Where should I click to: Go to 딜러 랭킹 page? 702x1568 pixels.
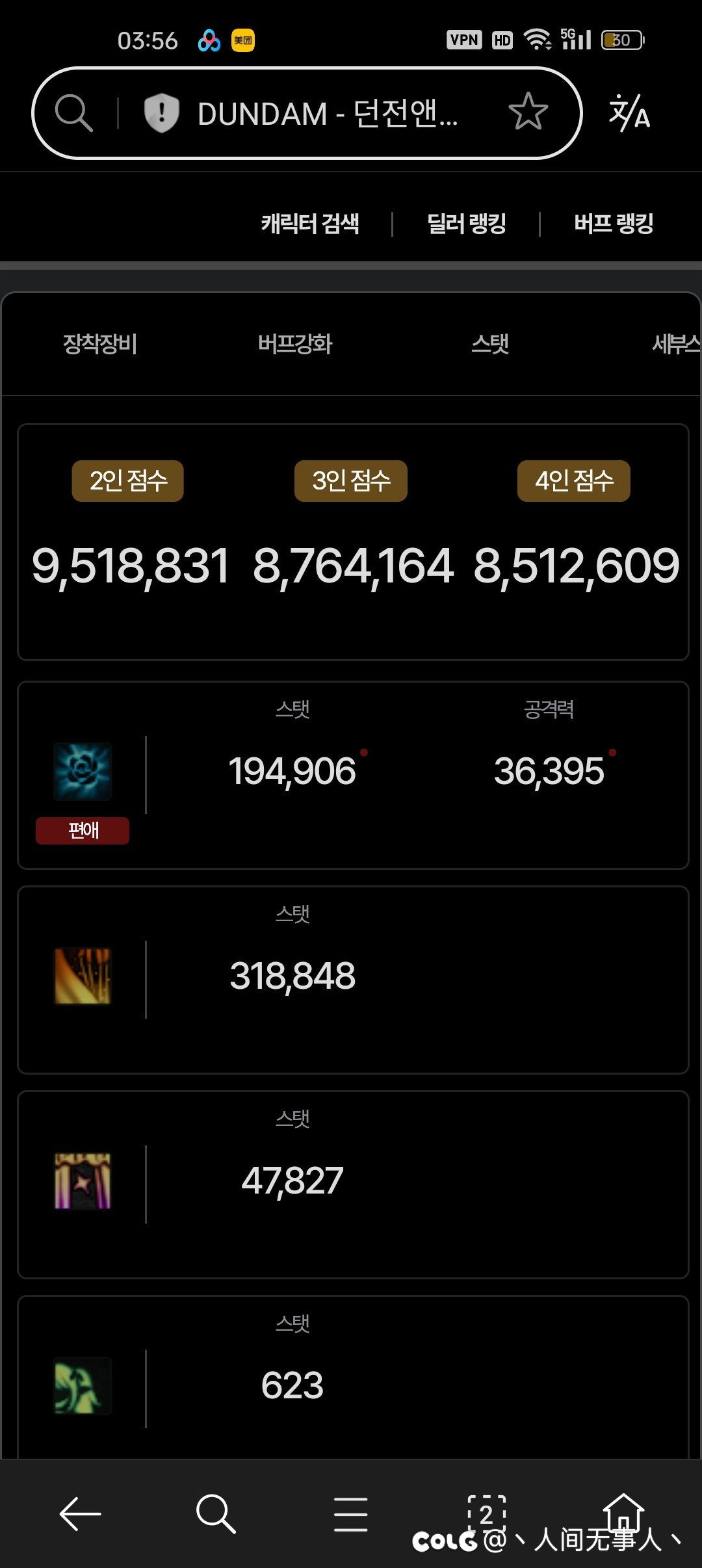[x=467, y=224]
